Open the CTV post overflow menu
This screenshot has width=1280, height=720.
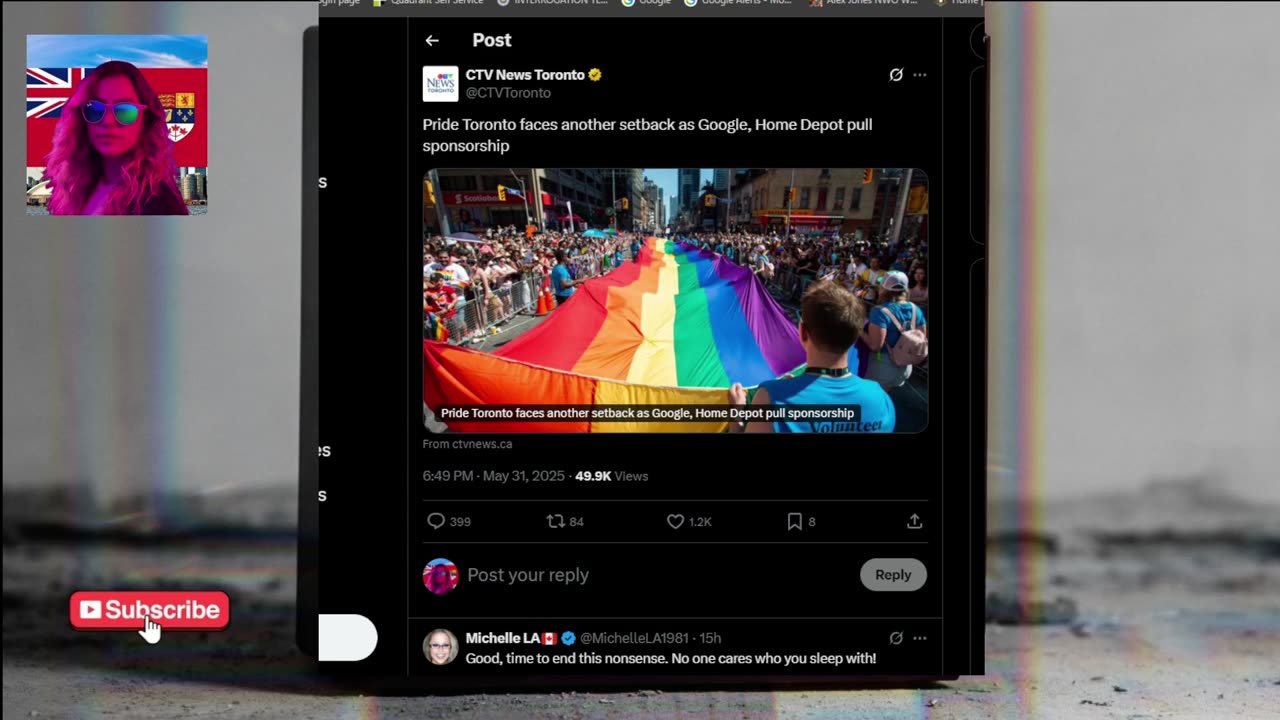pos(919,75)
